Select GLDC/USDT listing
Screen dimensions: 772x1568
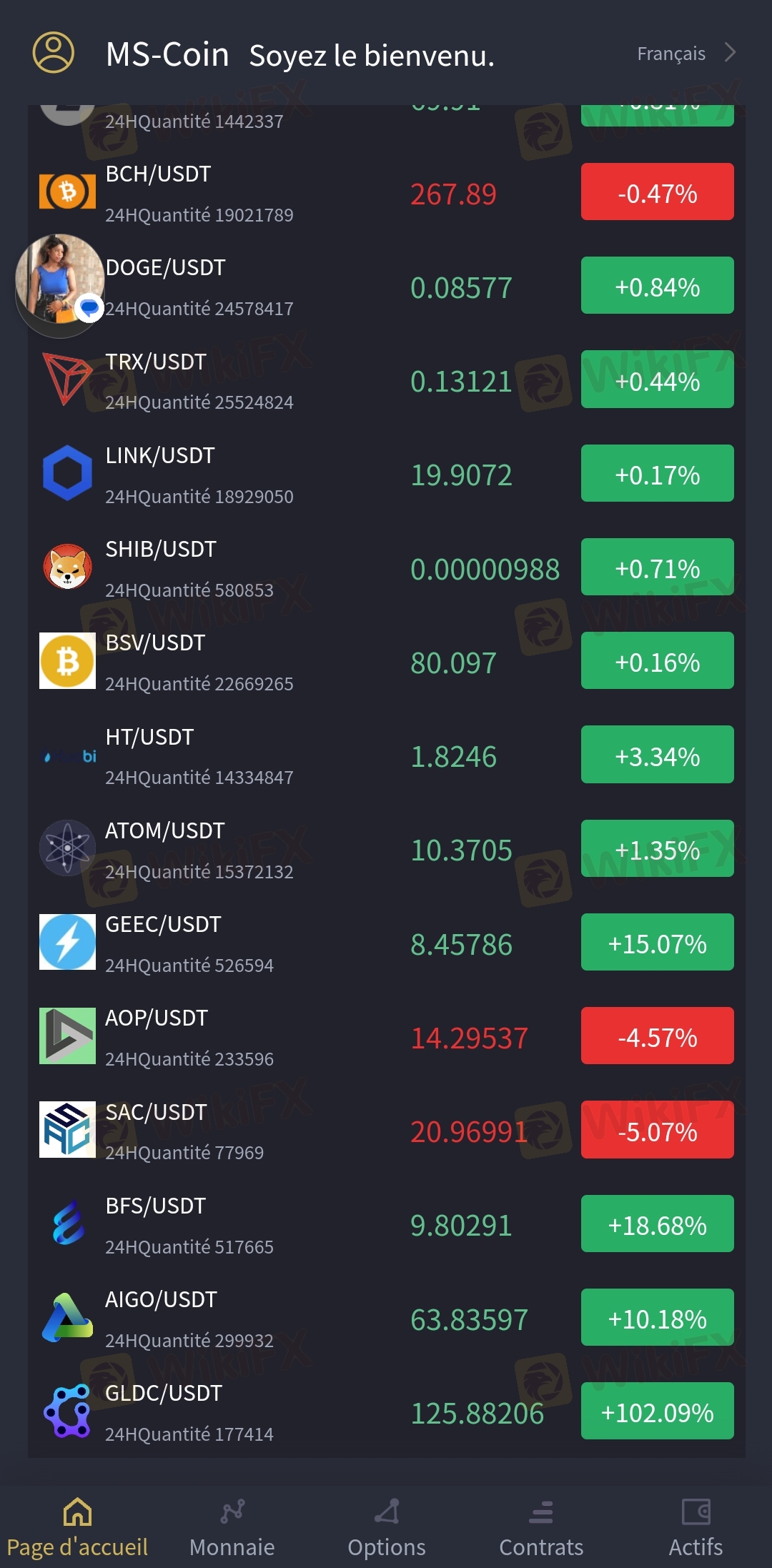coord(386,1412)
